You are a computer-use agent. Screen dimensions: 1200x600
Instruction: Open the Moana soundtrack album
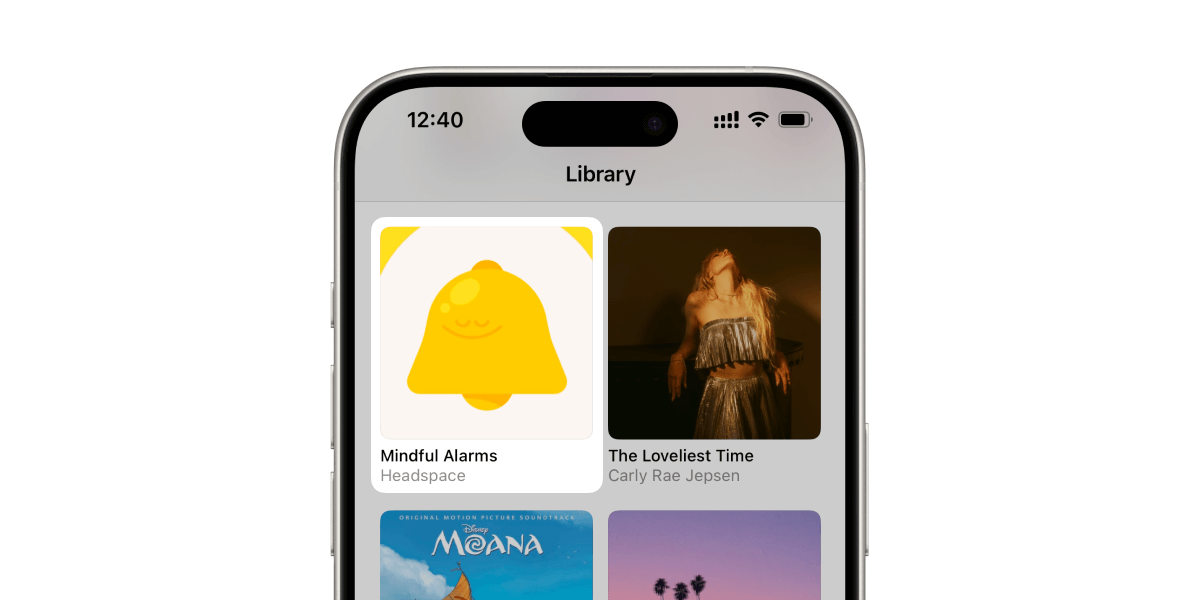pyautogui.click(x=486, y=555)
